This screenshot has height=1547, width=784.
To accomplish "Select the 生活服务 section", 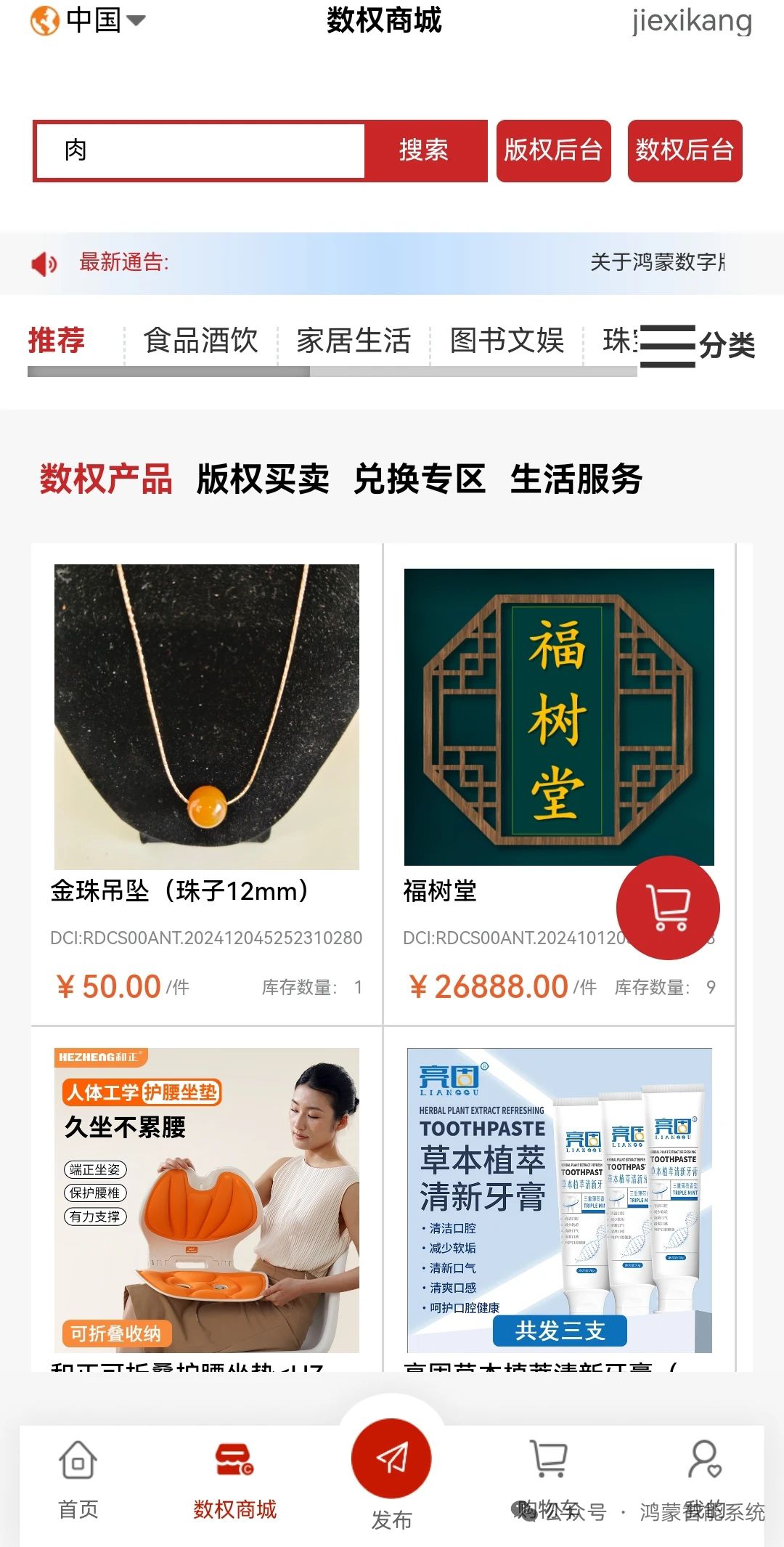I will tap(576, 479).
